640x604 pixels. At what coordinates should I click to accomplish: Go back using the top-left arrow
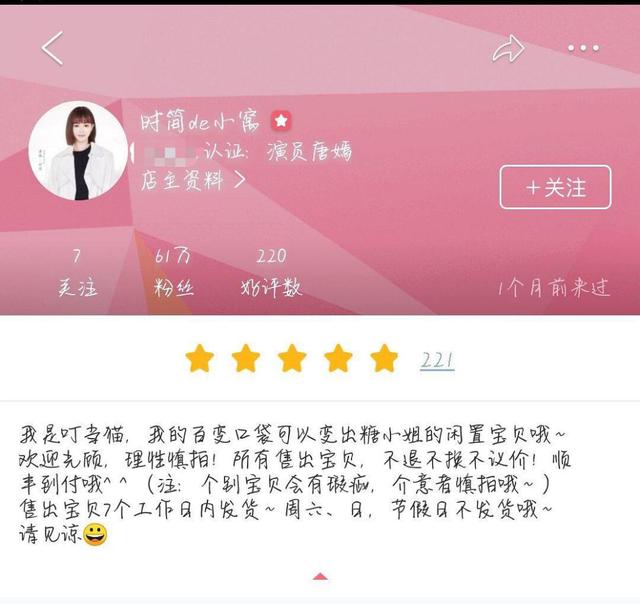[52, 47]
